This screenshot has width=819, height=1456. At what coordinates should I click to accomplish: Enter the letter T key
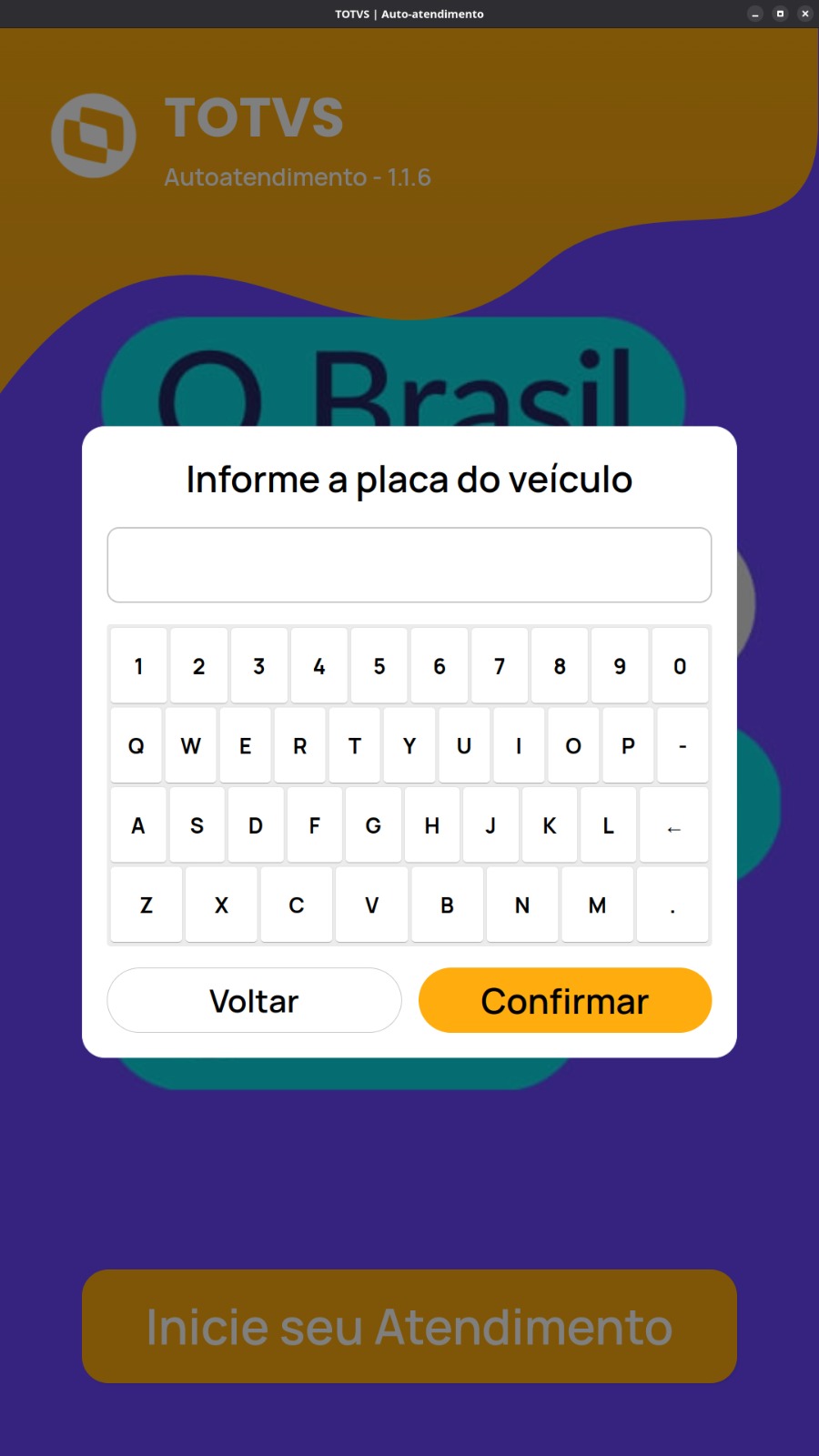point(355,746)
